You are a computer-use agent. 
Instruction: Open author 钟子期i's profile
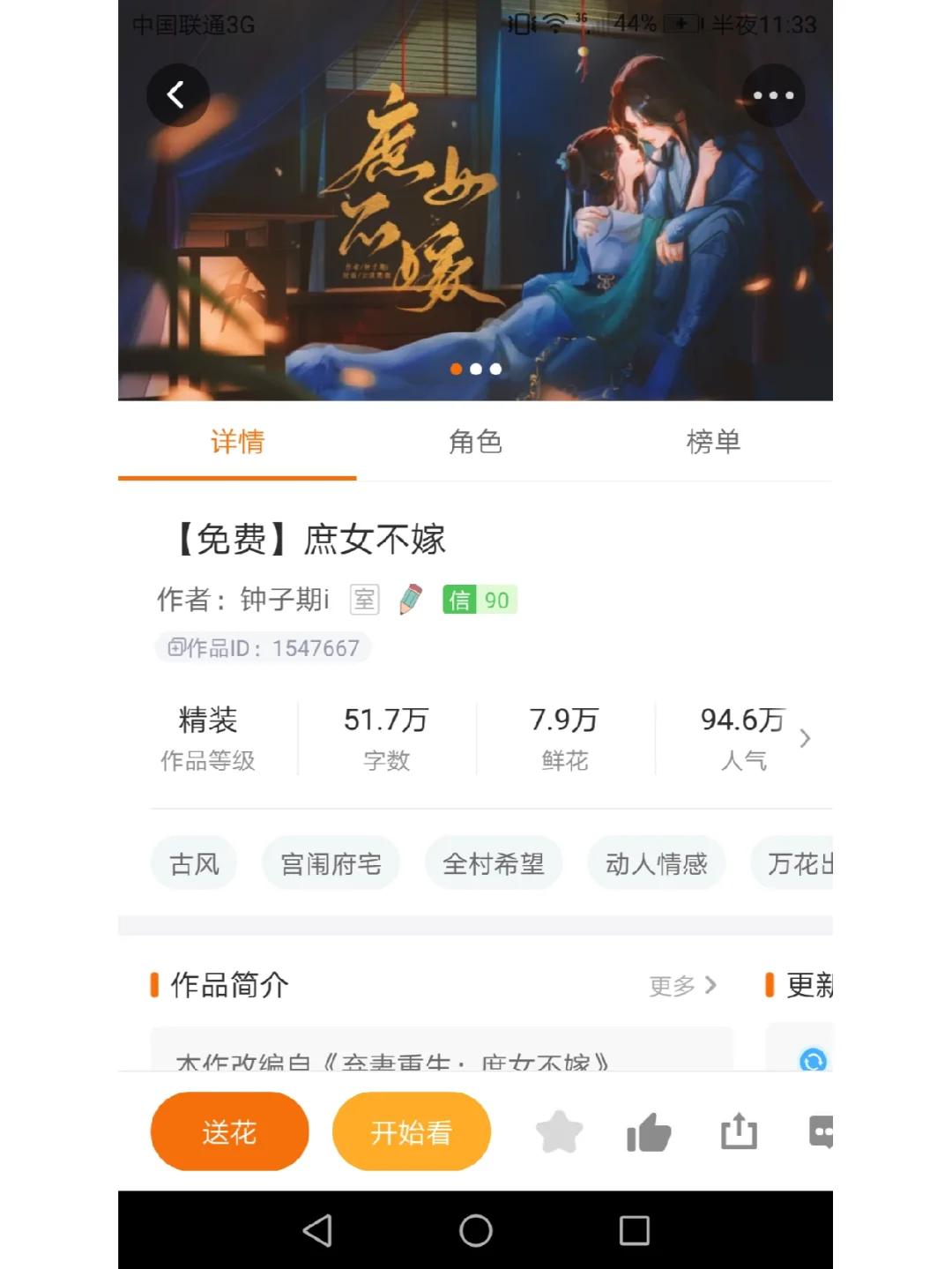[x=284, y=600]
